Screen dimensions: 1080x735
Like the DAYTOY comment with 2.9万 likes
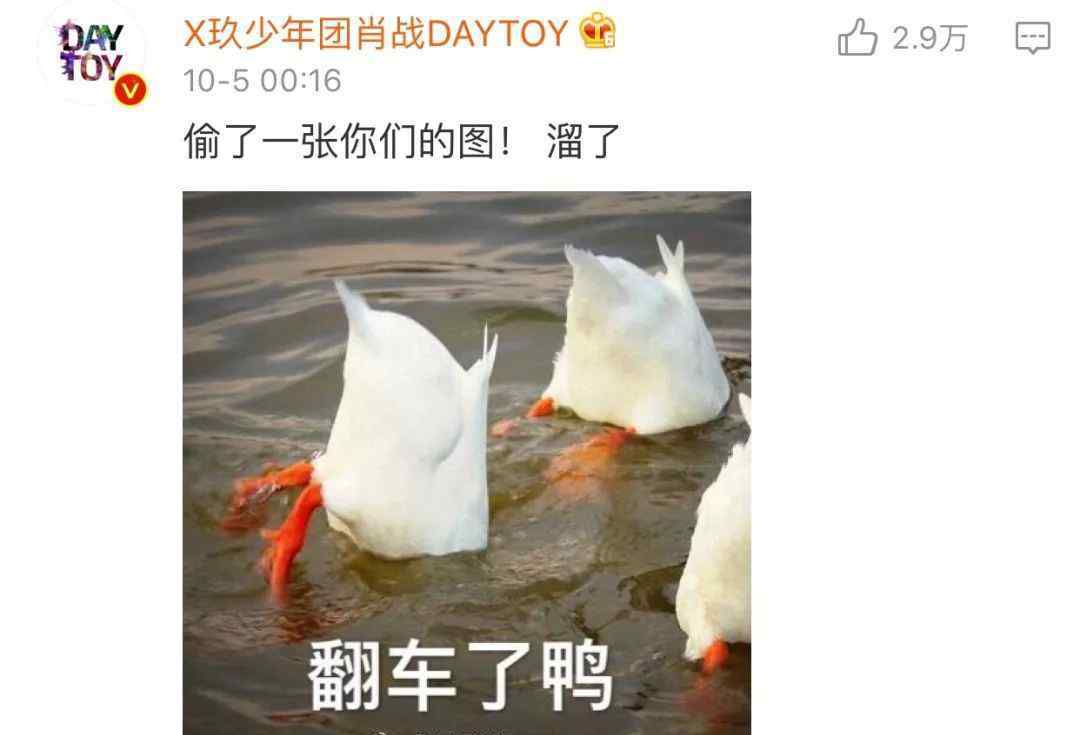click(x=858, y=39)
